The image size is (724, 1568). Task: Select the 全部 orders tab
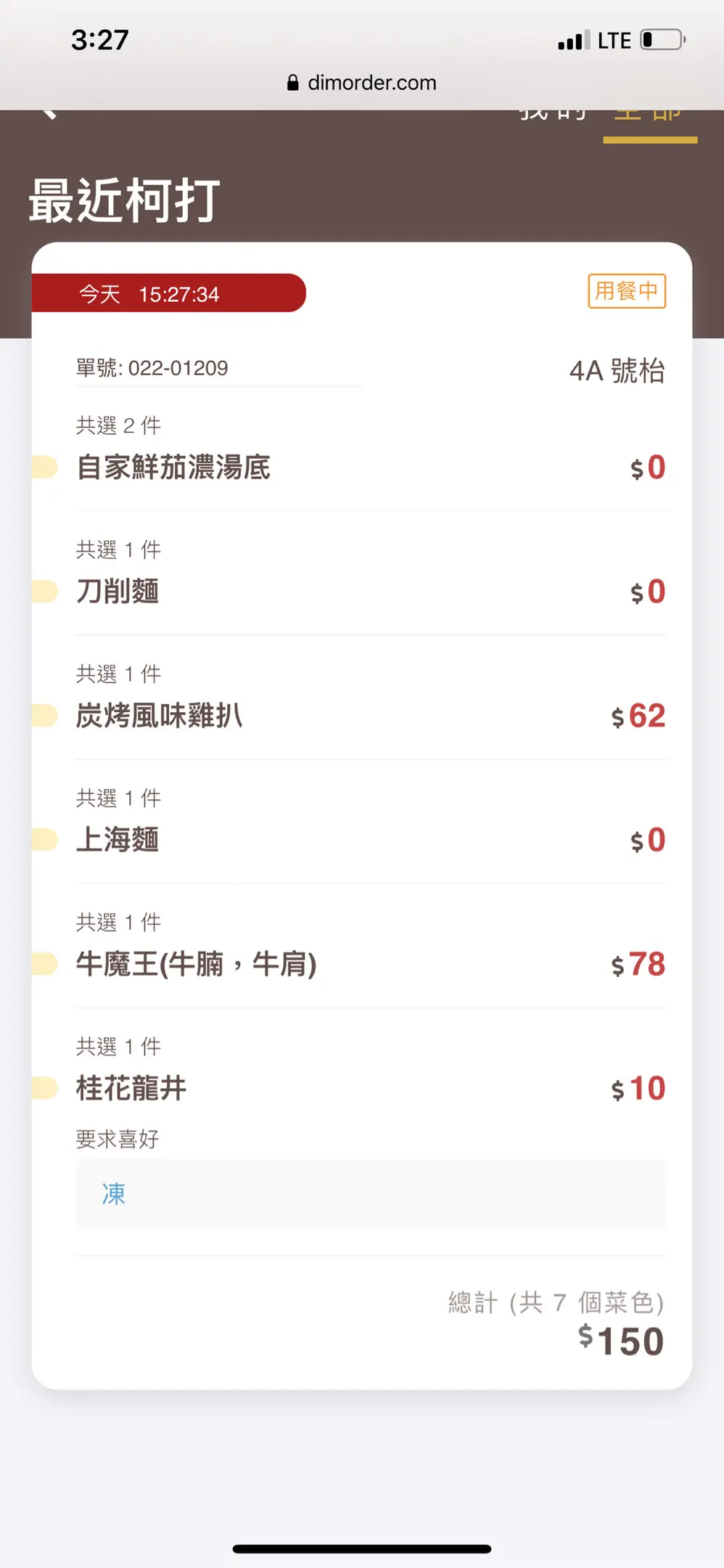pyautogui.click(x=649, y=116)
